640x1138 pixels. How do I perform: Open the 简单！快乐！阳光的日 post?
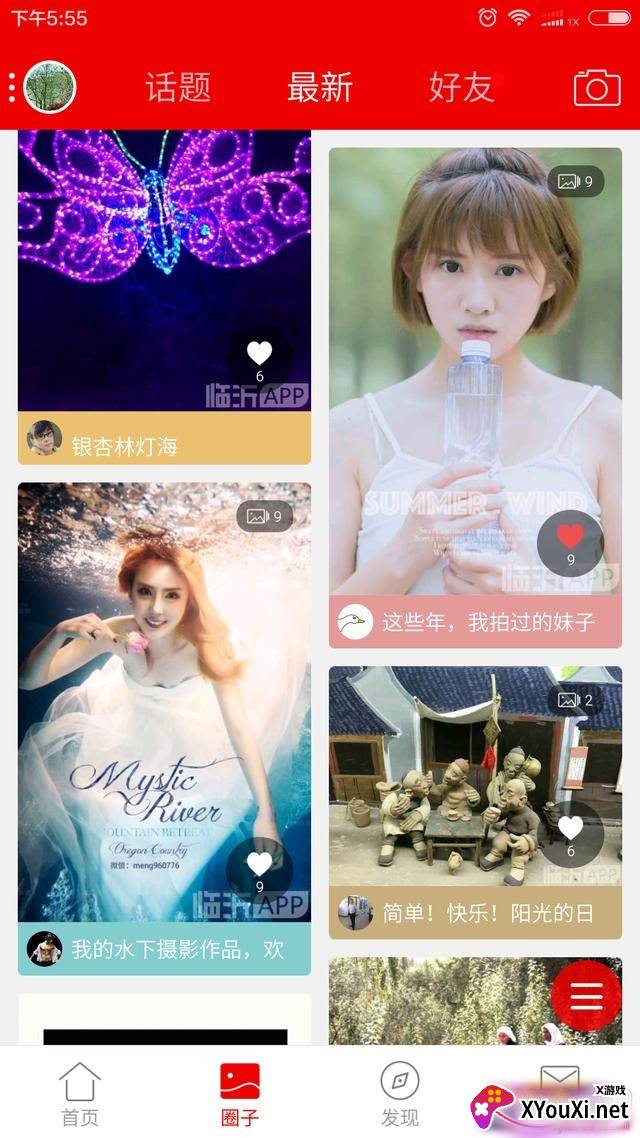click(488, 912)
